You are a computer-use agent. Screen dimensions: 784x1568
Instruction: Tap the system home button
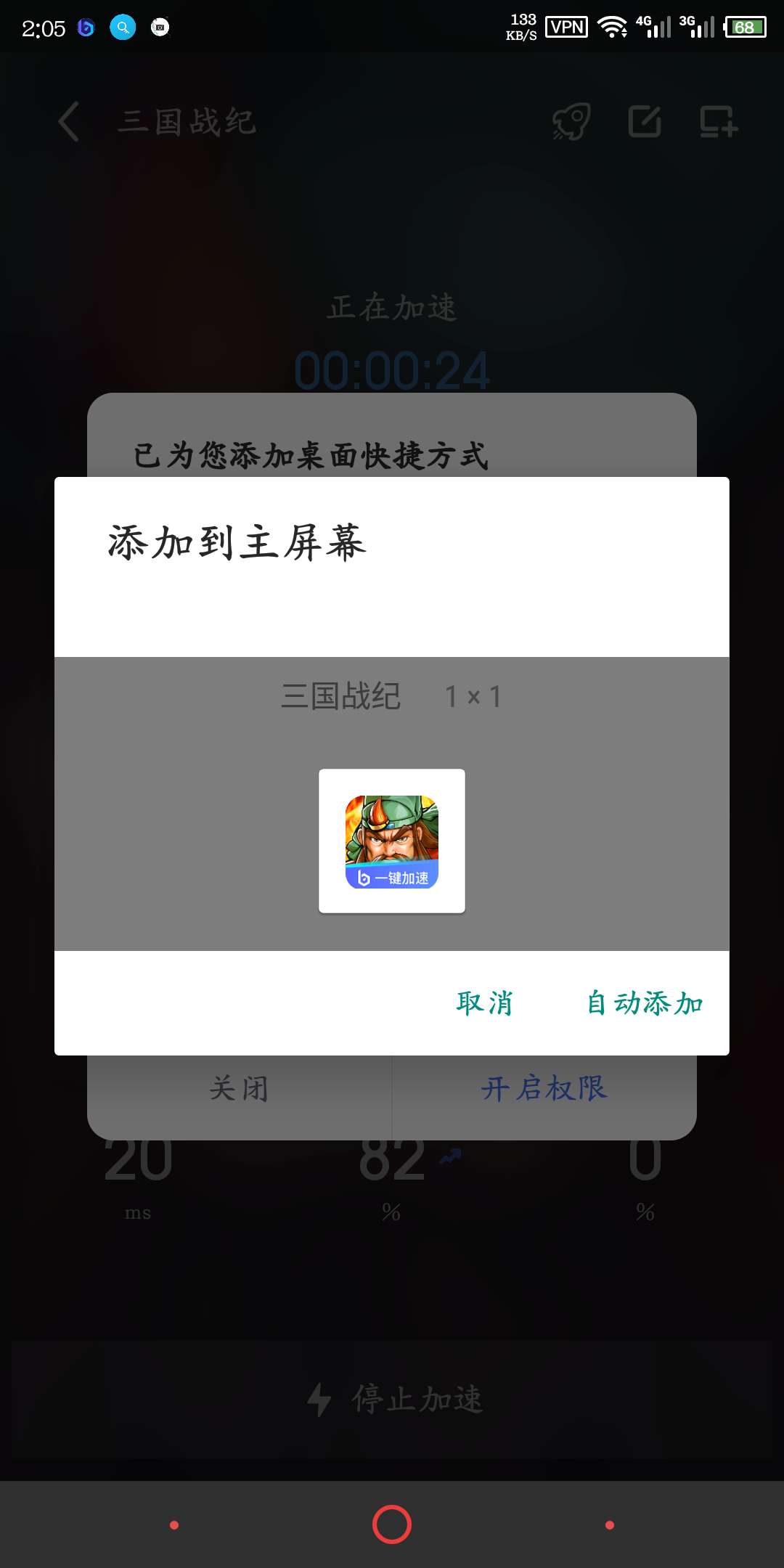pos(392,1524)
